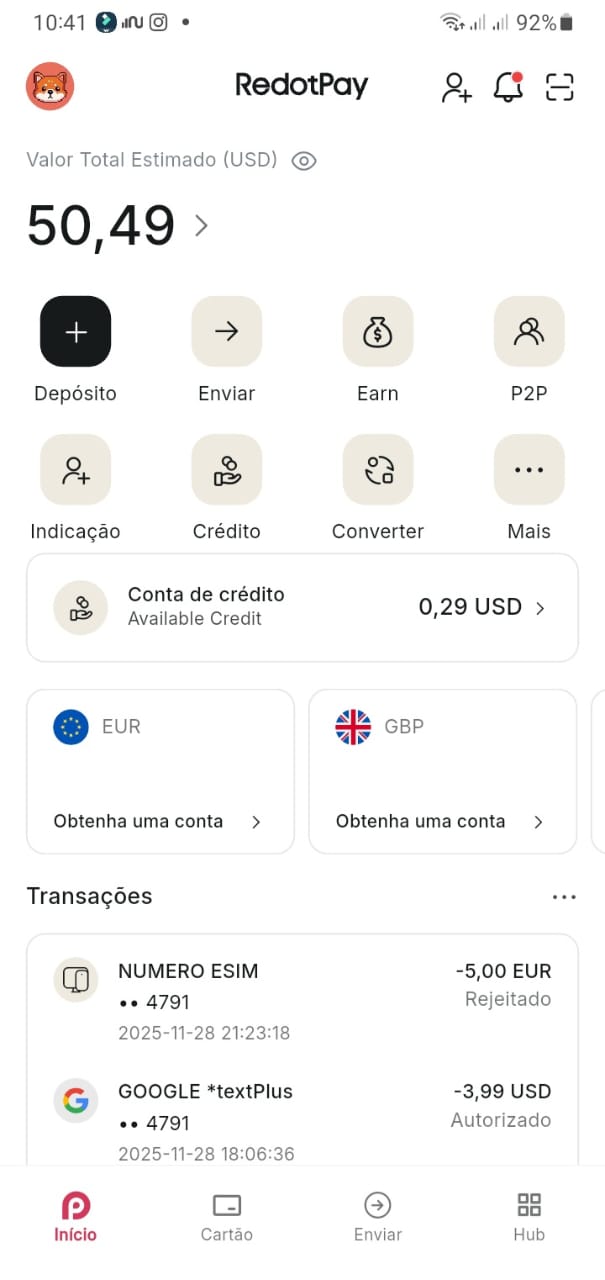
Task: Expand the 50,49 balance details
Action: 202,225
